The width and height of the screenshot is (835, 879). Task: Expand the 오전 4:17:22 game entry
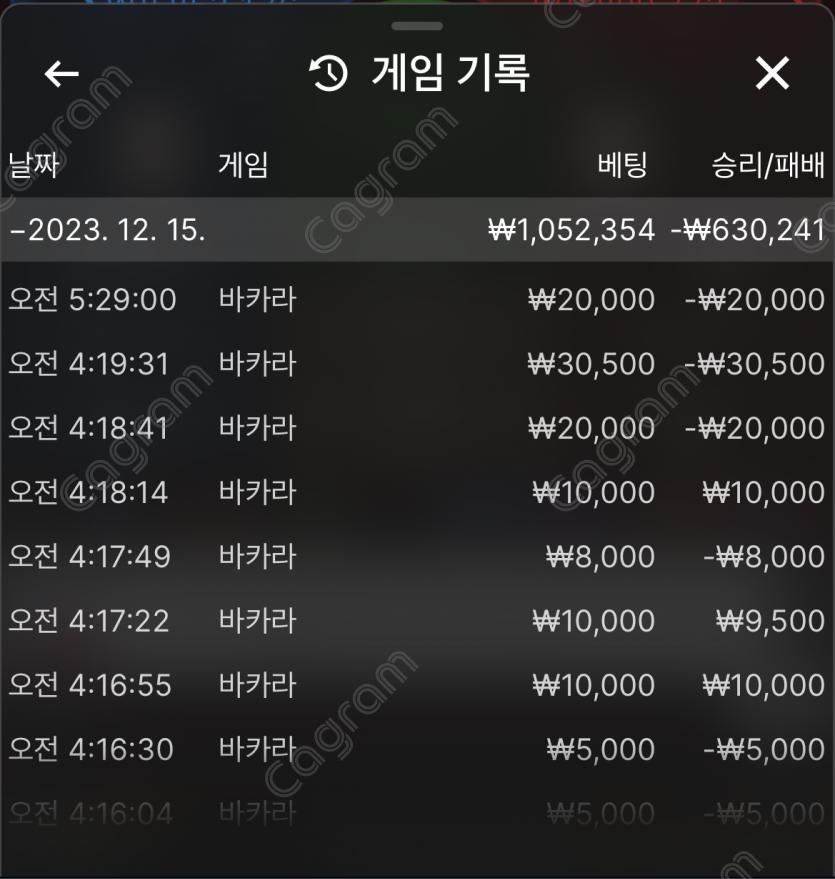417,619
